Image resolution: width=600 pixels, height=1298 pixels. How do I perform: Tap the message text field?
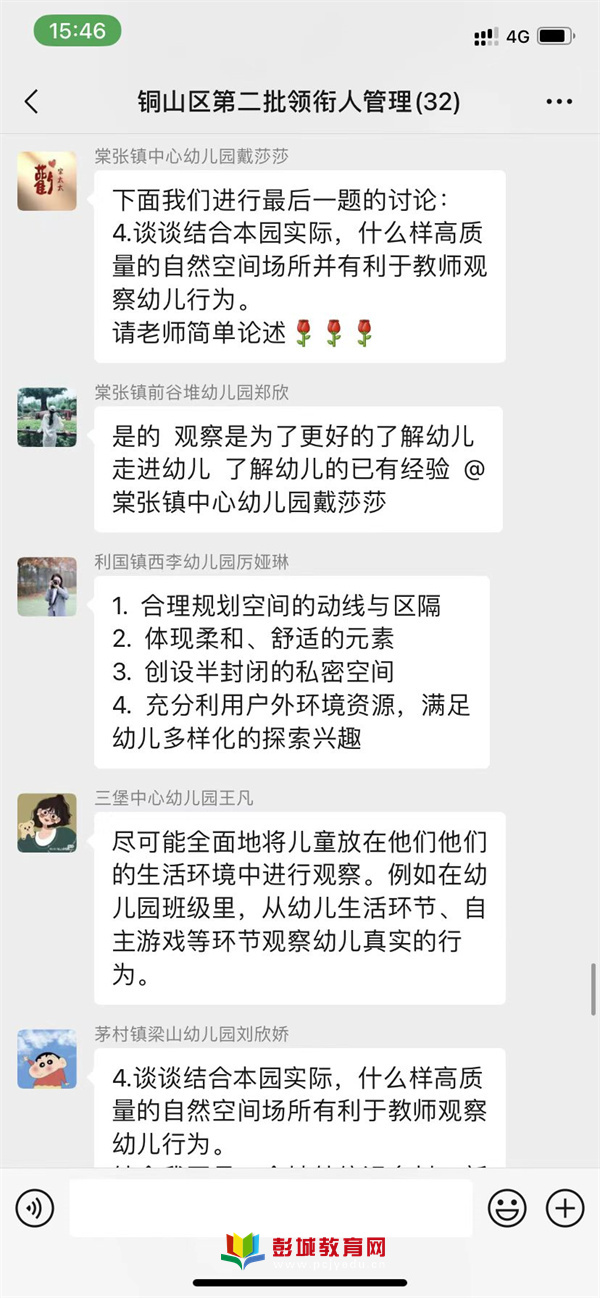coord(270,1208)
